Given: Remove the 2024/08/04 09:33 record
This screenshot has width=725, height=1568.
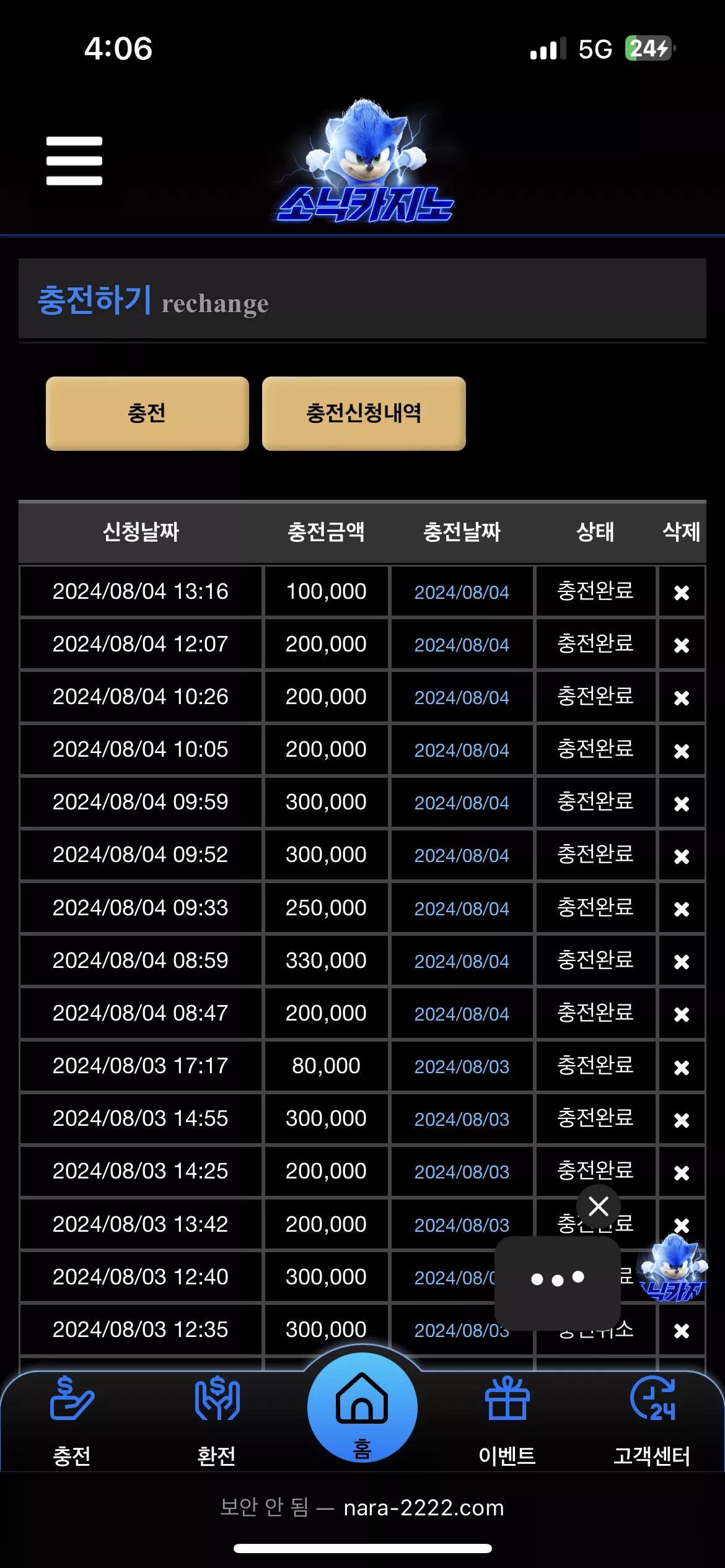Looking at the screenshot, I should point(682,909).
